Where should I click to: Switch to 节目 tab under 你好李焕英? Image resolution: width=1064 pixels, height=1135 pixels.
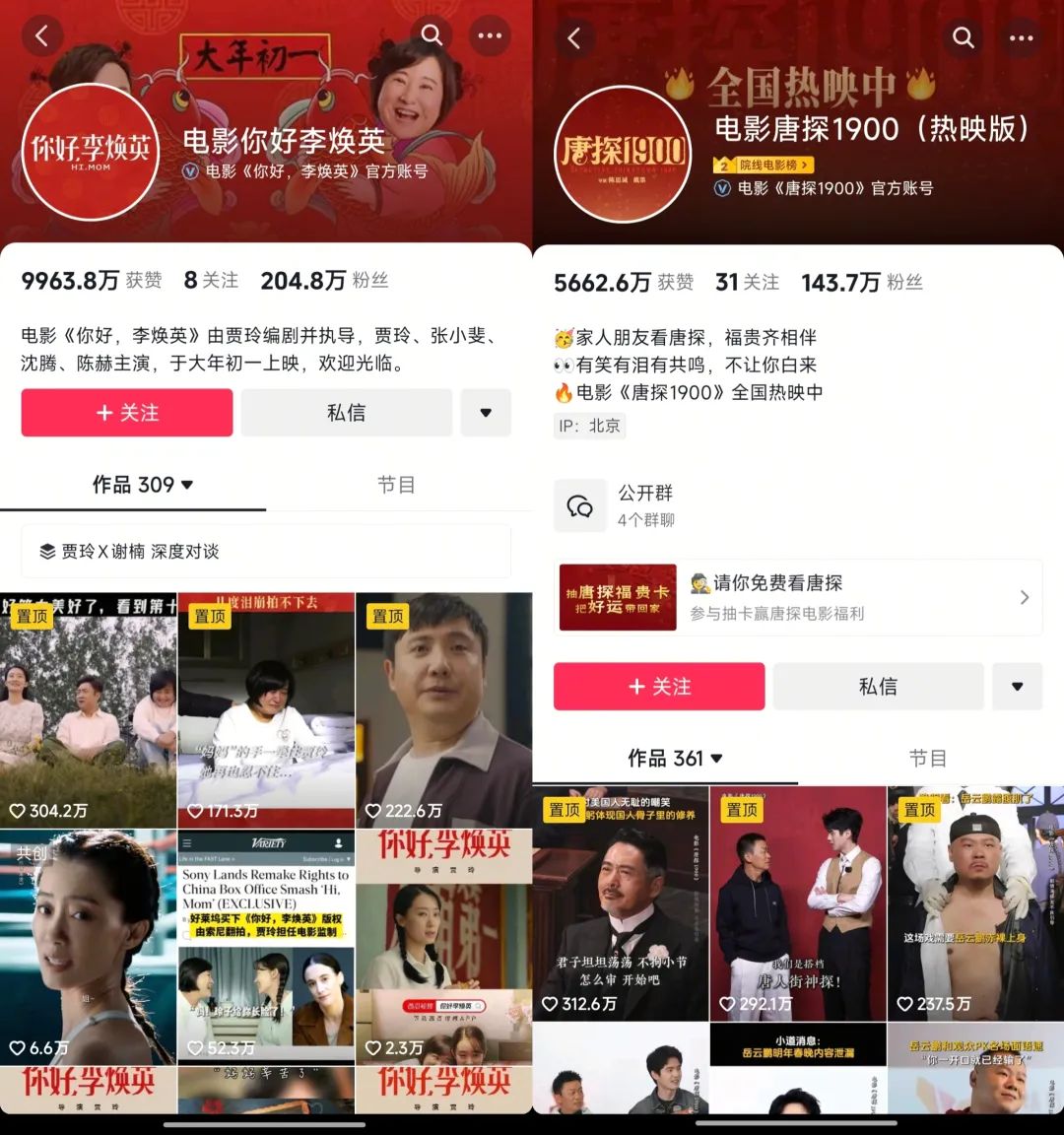[x=396, y=485]
